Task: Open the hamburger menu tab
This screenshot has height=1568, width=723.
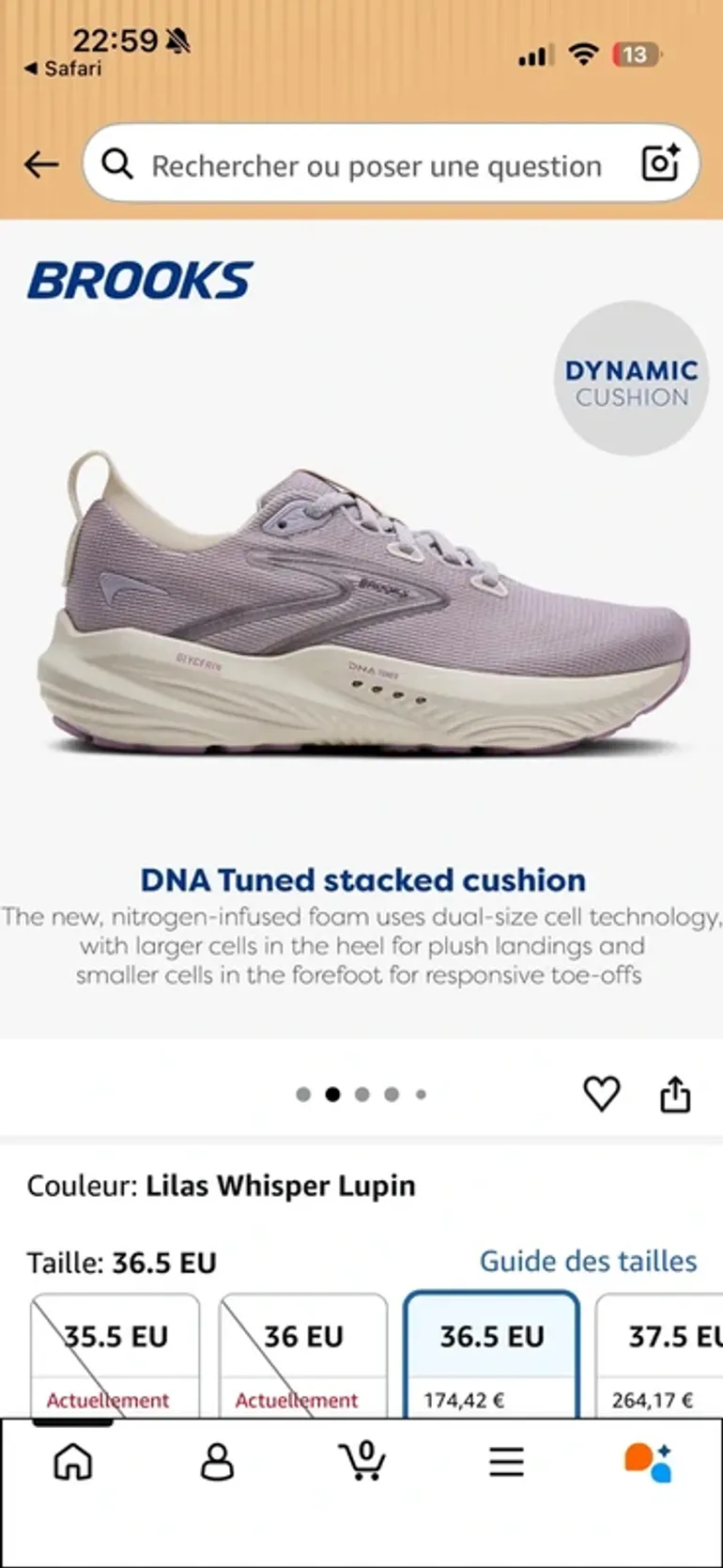Action: tap(506, 1462)
